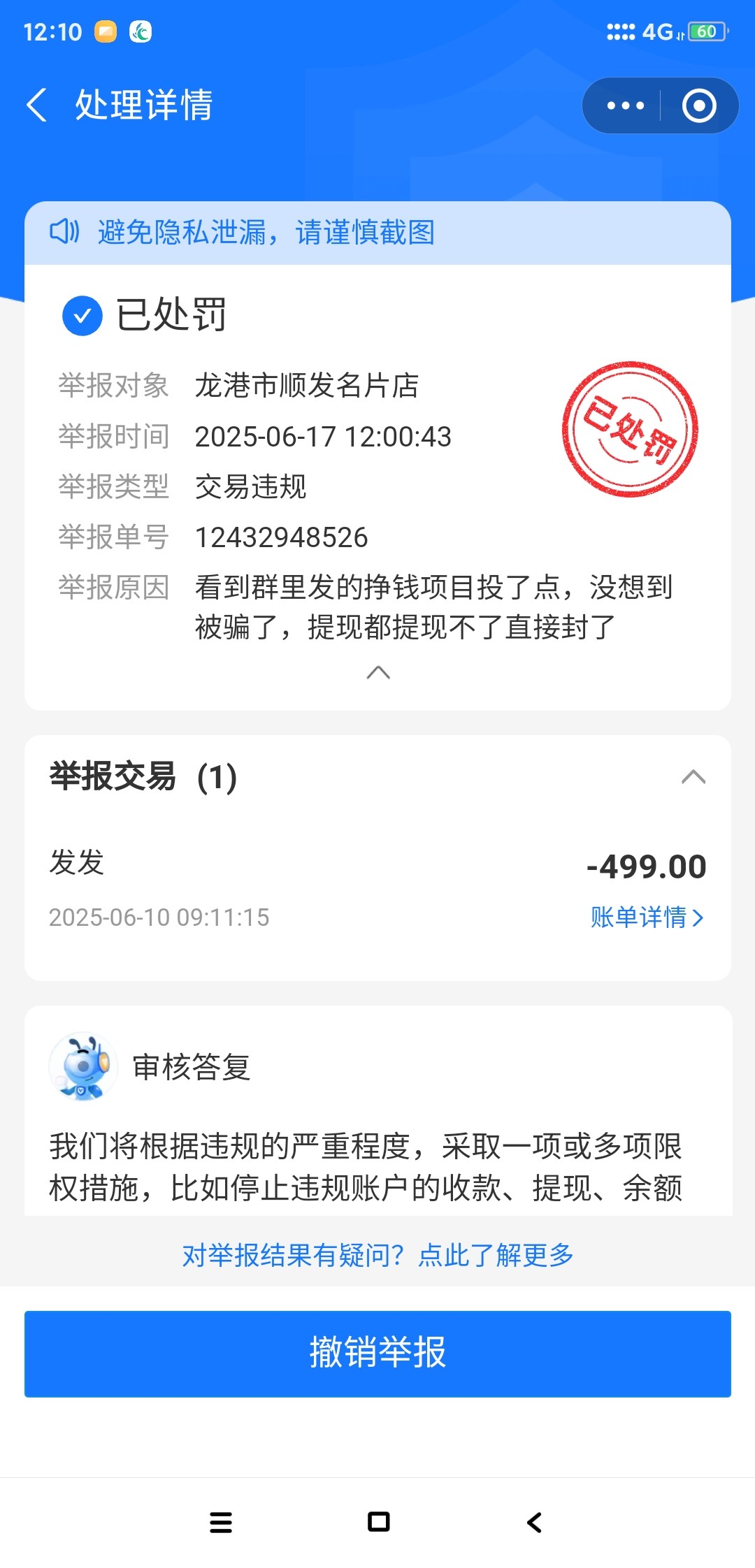This screenshot has width=755, height=1568.
Task: Go to the home screen
Action: (x=378, y=1522)
